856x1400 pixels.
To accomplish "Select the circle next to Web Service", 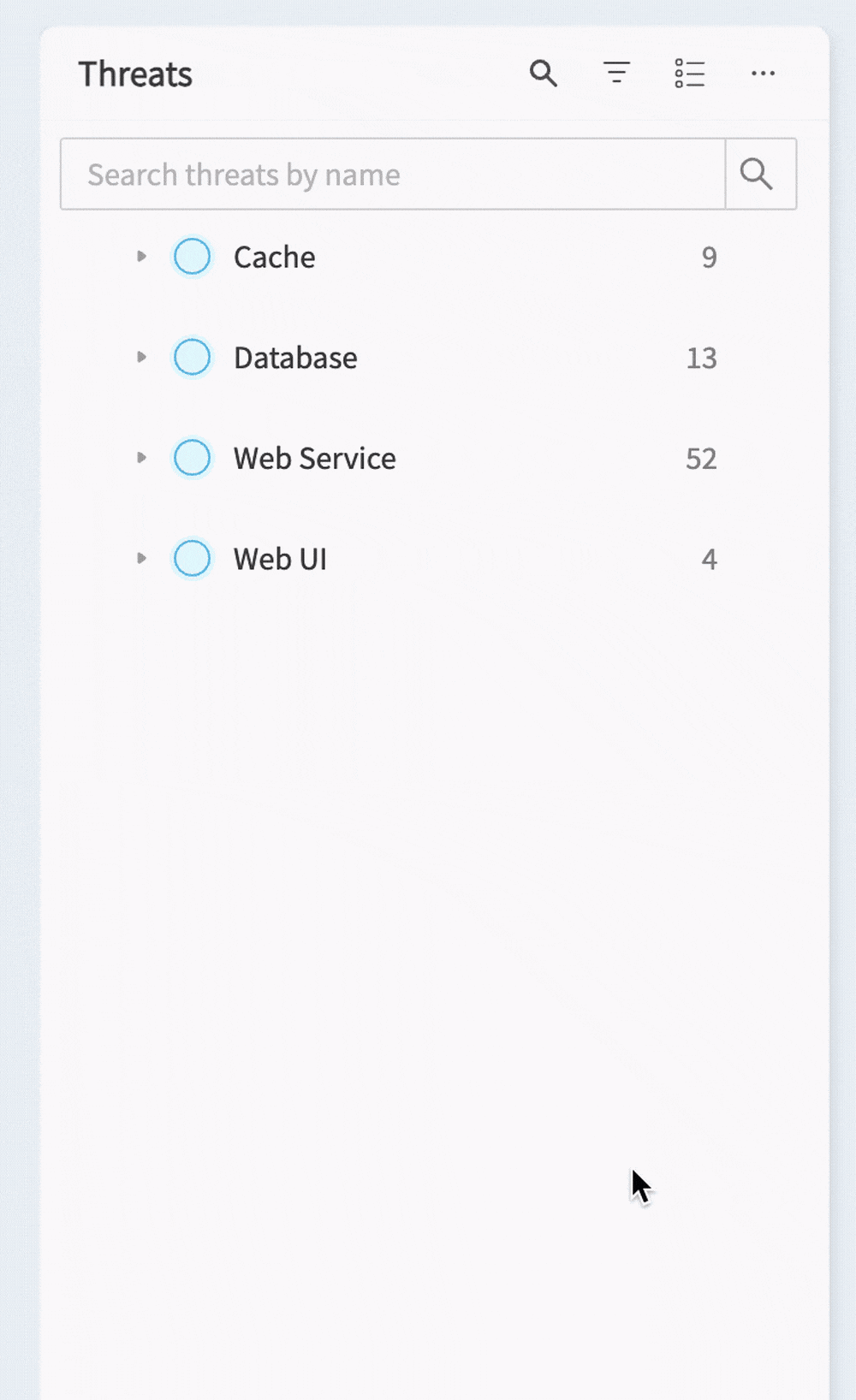I will click(192, 458).
